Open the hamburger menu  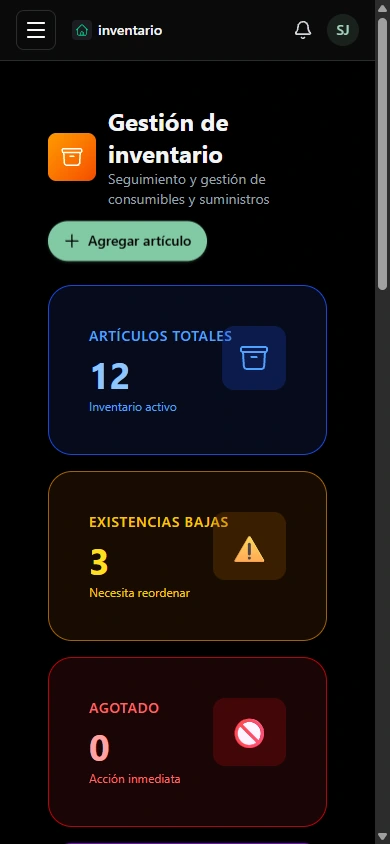point(36,30)
